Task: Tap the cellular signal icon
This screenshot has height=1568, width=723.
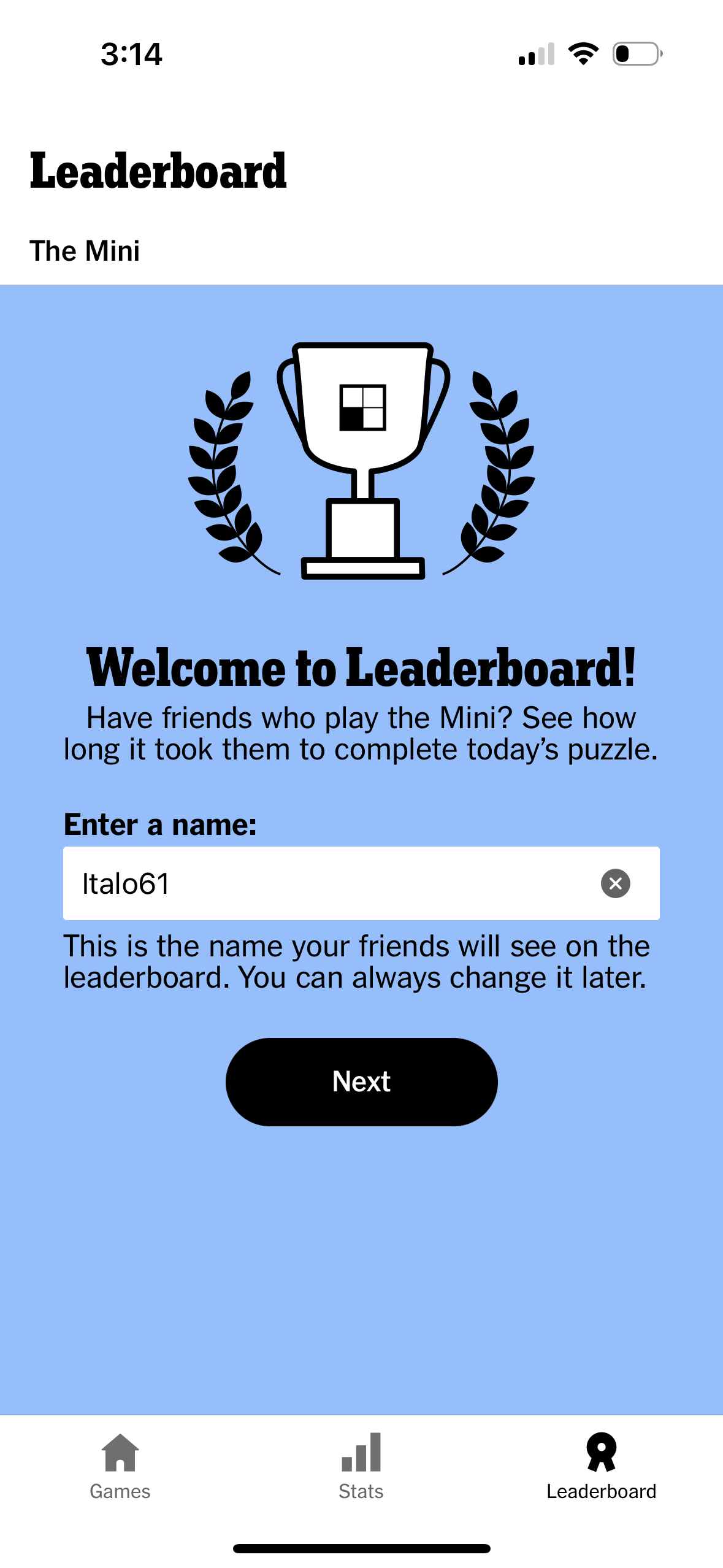Action: pos(535,55)
